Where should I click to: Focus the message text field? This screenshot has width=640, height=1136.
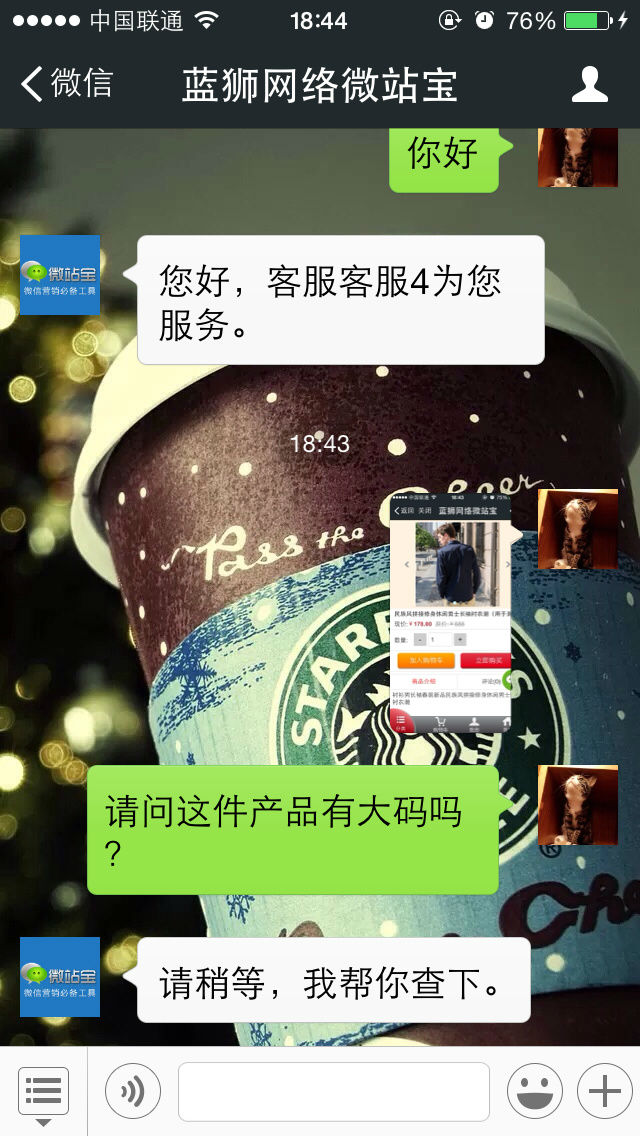(x=333, y=1091)
